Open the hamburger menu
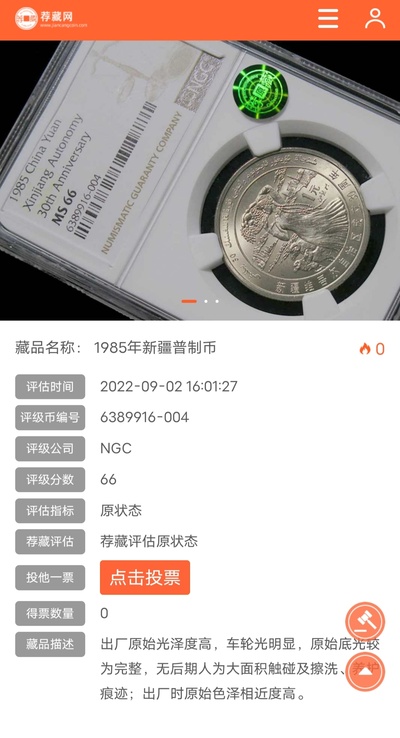 click(328, 19)
